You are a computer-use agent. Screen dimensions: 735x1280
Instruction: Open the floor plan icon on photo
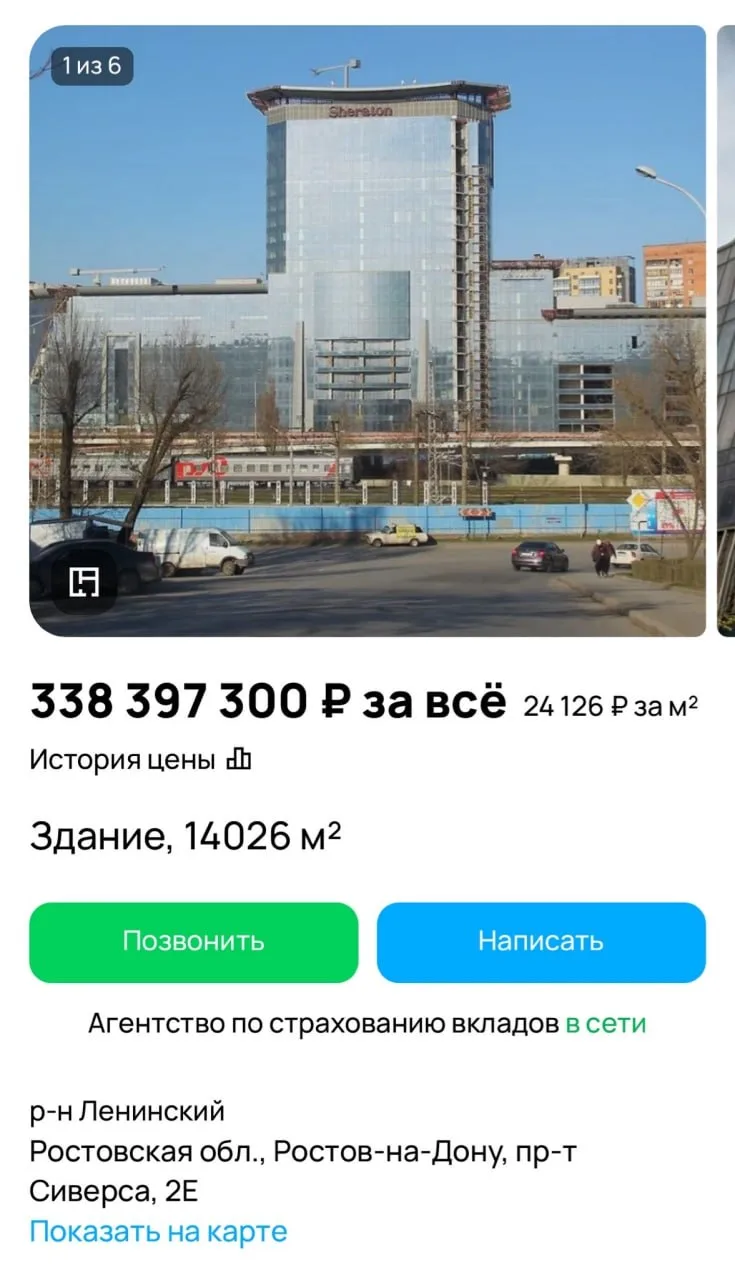point(84,583)
